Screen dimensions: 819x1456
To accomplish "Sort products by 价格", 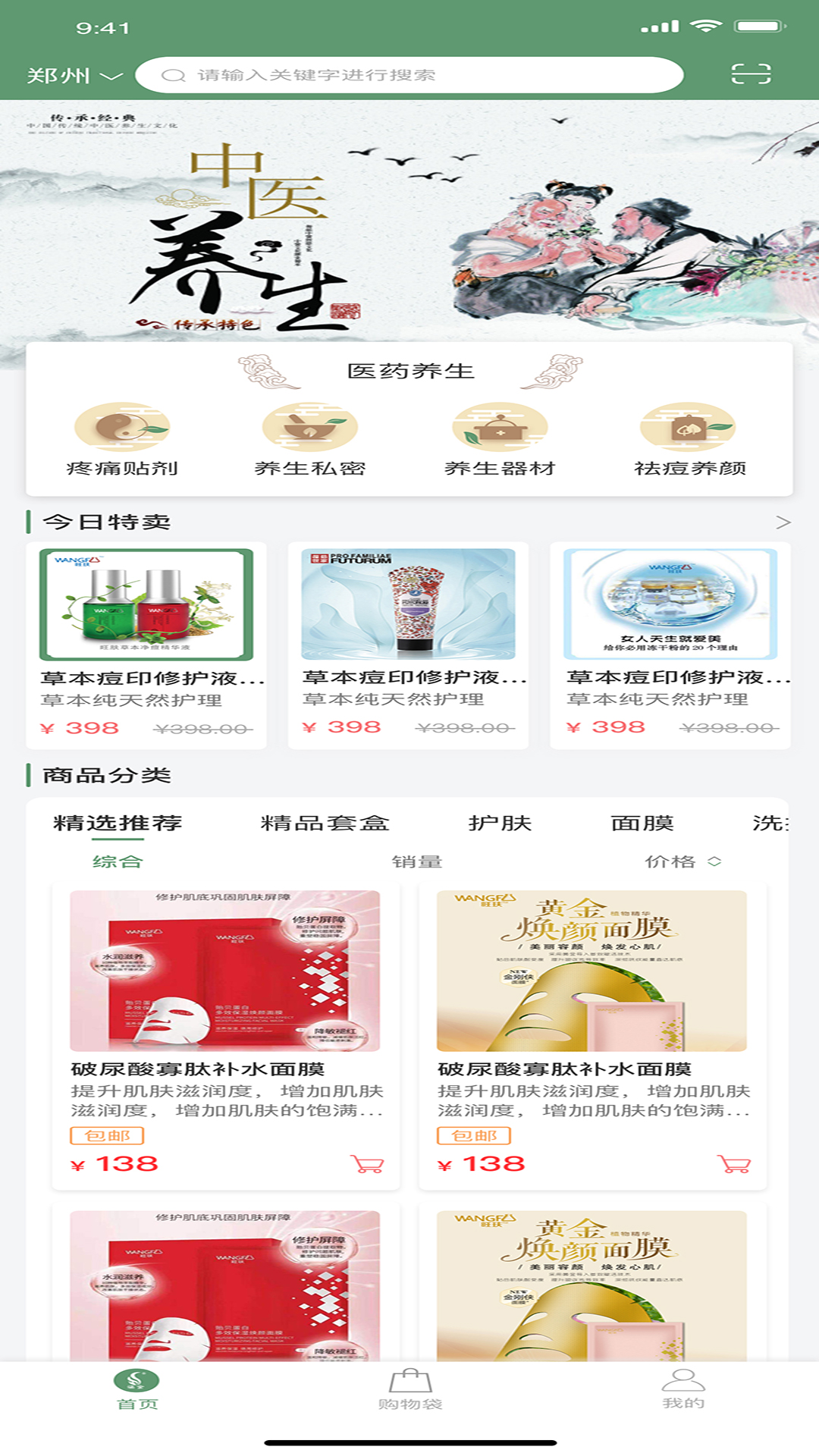I will click(x=682, y=862).
